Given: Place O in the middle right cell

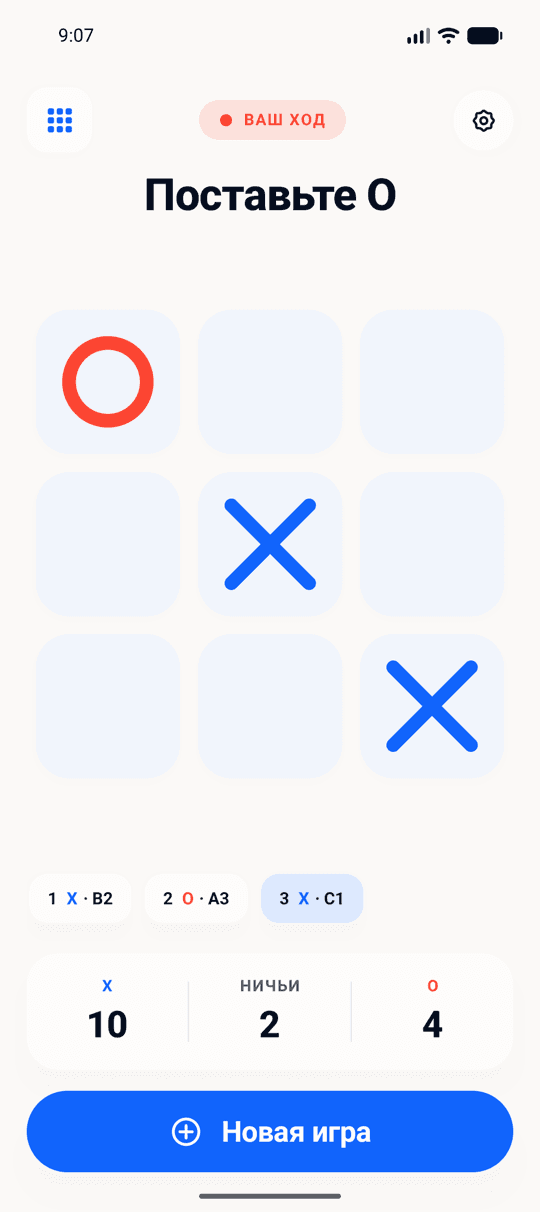Looking at the screenshot, I should (x=432, y=544).
